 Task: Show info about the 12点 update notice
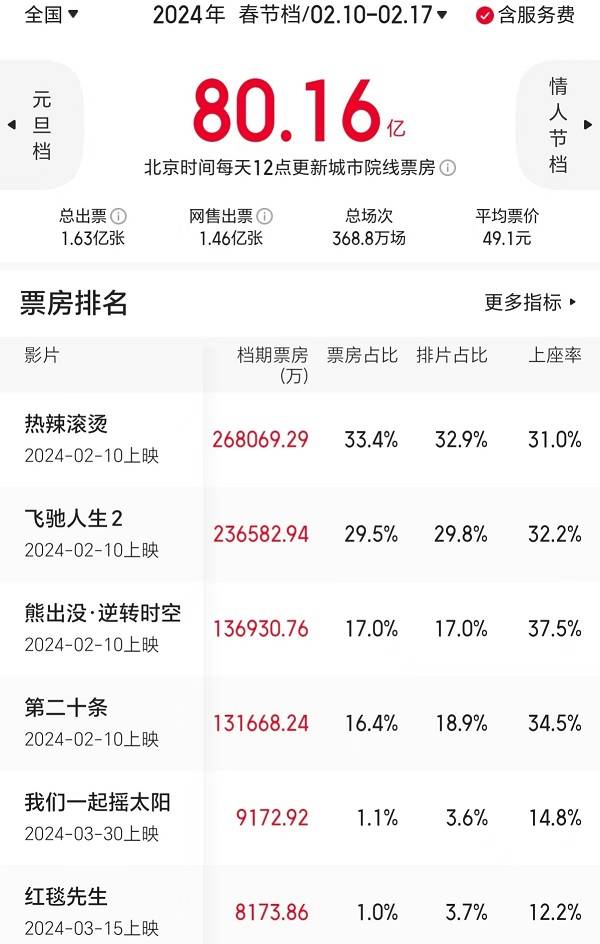click(448, 168)
